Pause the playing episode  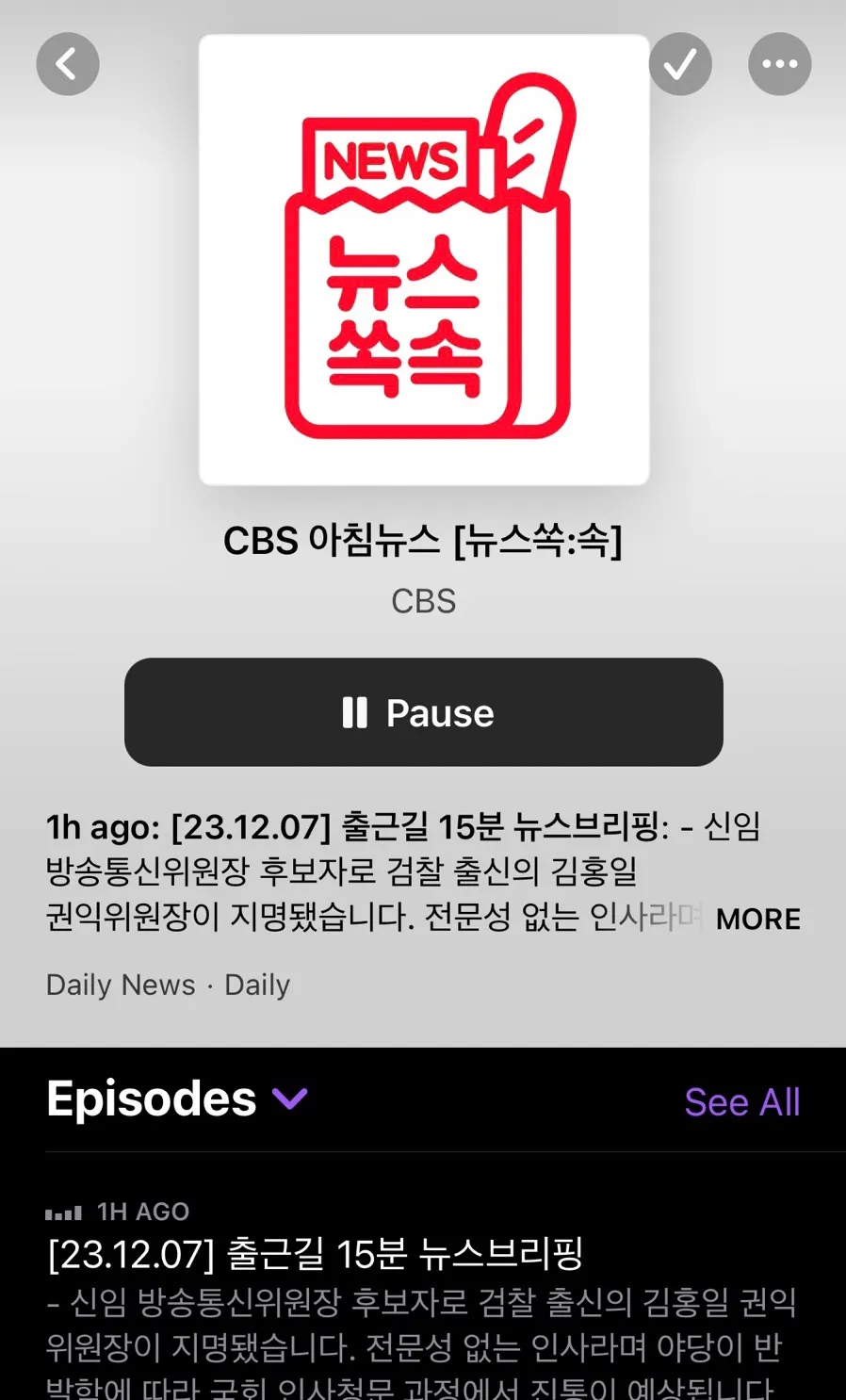423,712
